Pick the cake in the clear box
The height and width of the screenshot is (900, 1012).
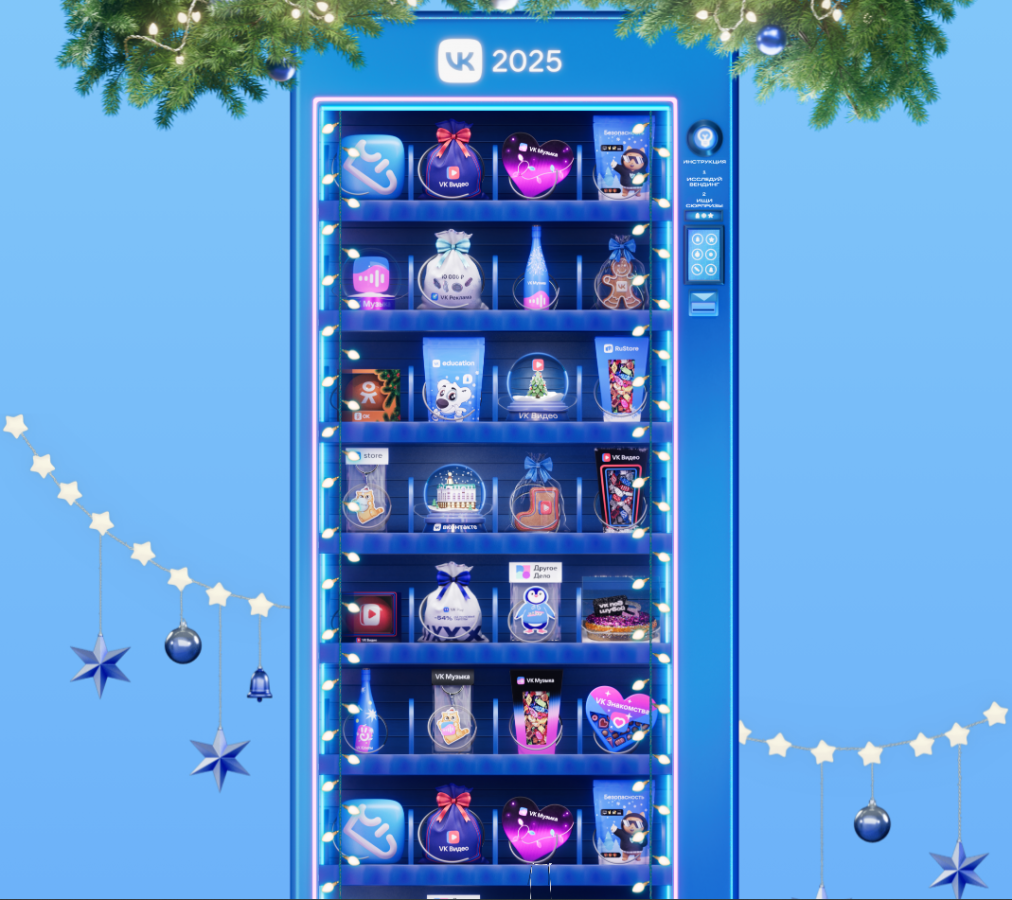(x=620, y=611)
